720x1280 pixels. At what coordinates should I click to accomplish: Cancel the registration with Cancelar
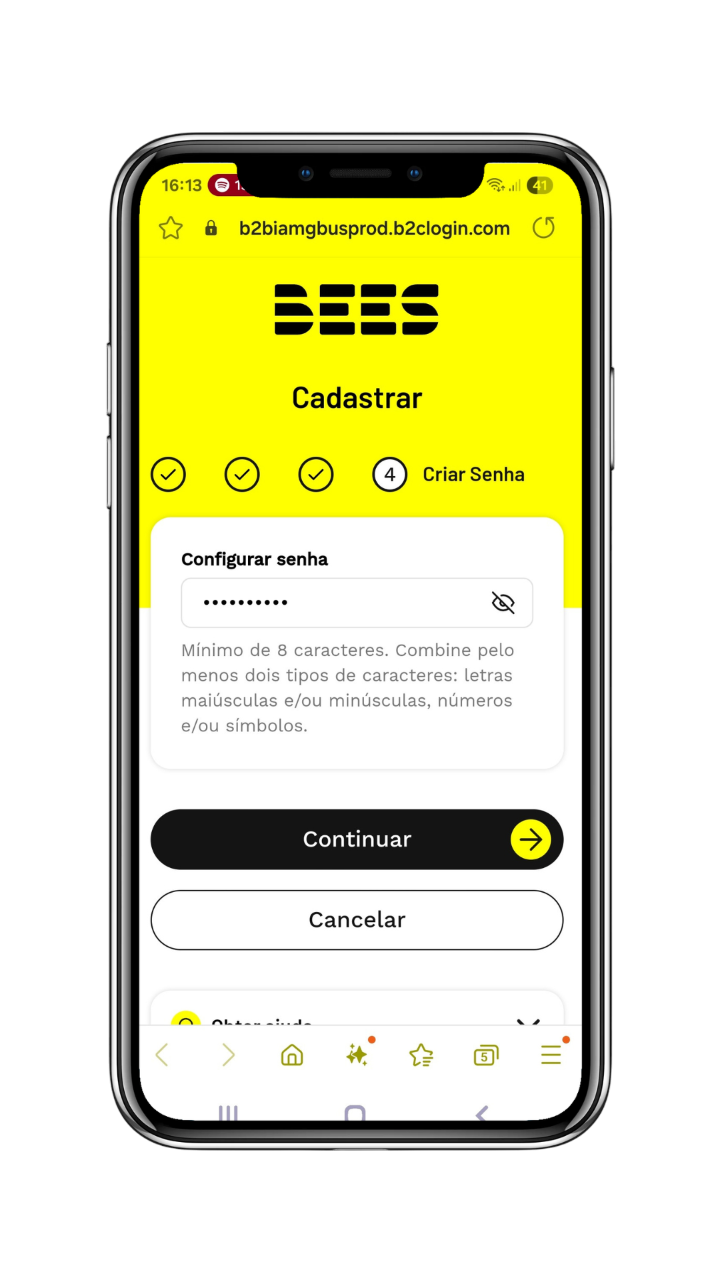(x=357, y=920)
